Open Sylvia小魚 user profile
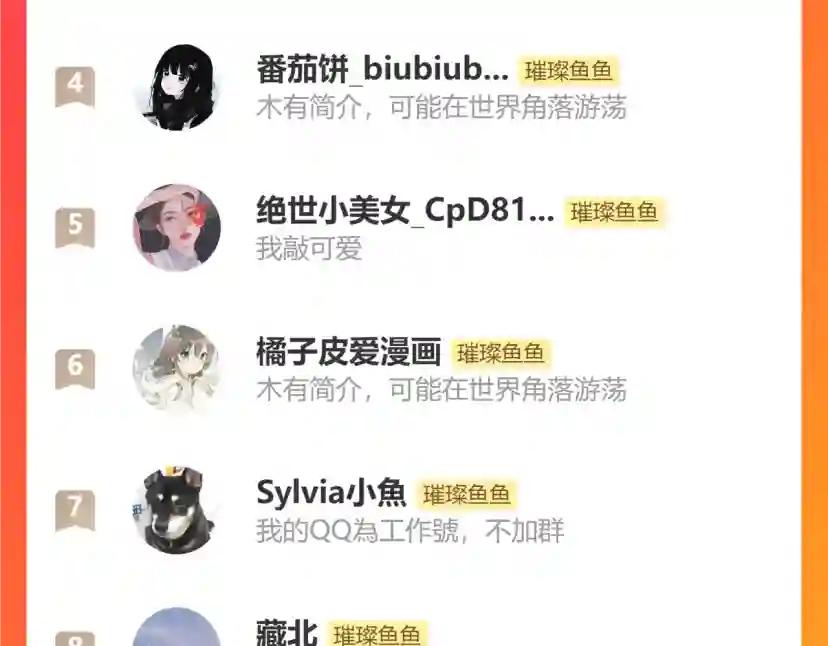828x646 pixels. (331, 493)
